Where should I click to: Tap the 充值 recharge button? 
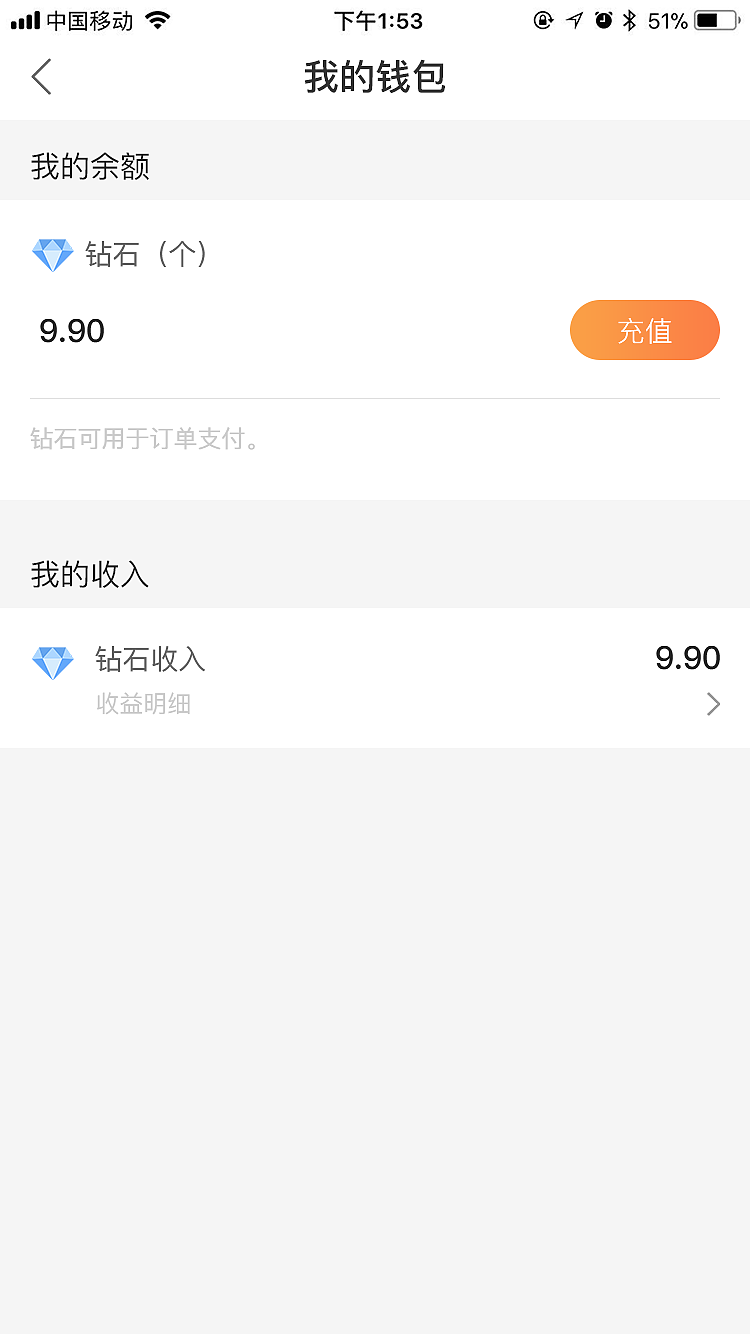644,330
